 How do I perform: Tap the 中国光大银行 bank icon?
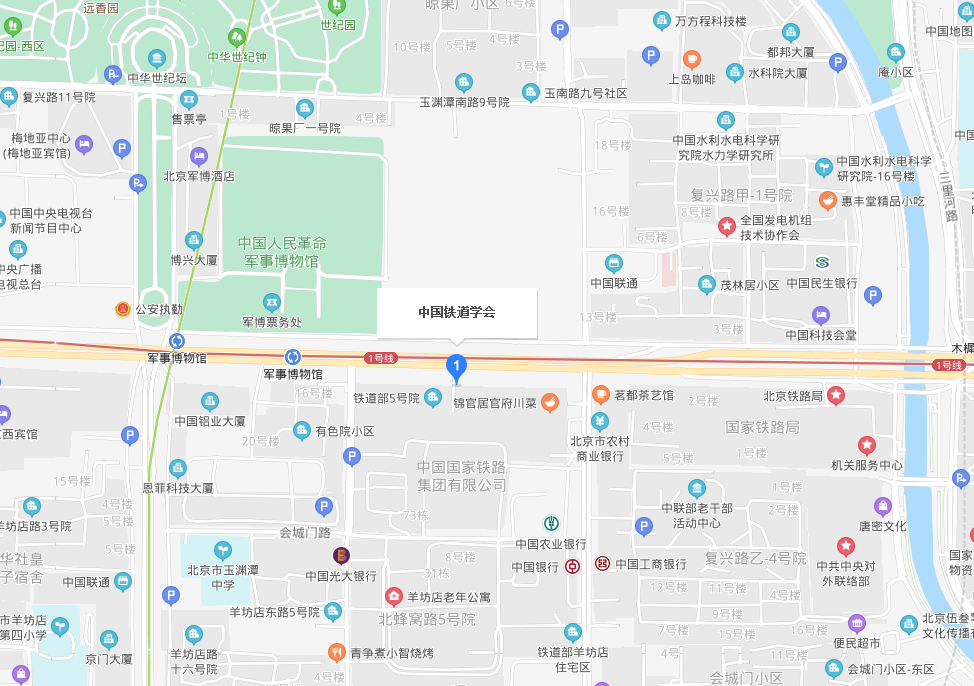pyautogui.click(x=341, y=555)
